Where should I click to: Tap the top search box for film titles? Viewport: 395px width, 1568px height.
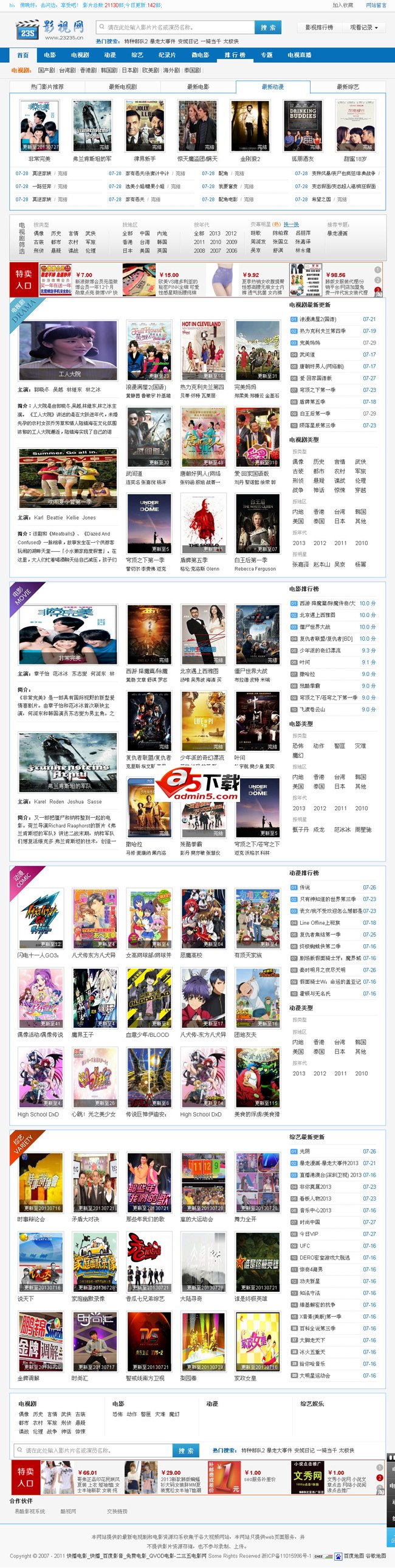coord(176,27)
